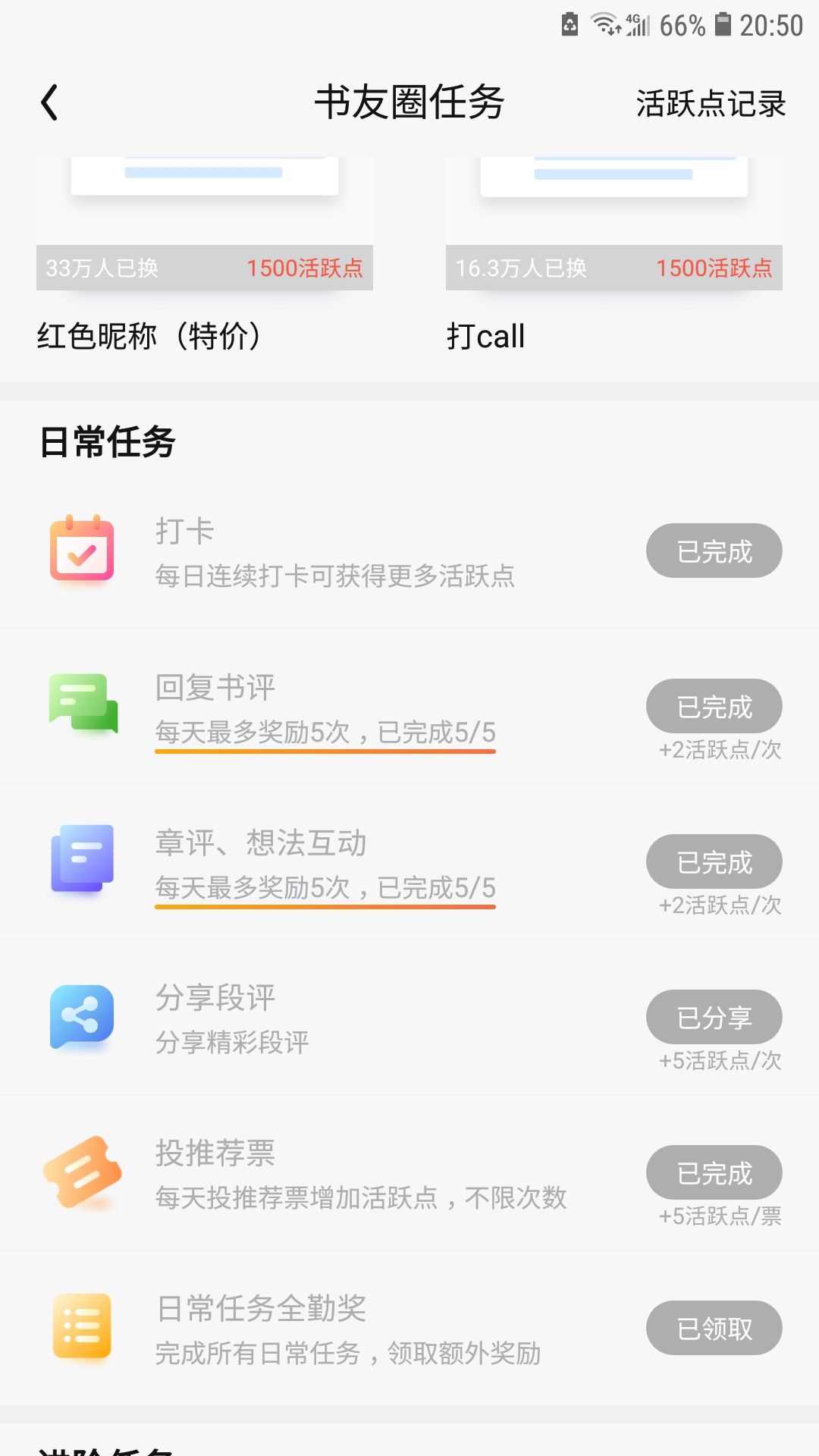
Task: Tap 已完成 button for 投推荐票
Action: click(x=714, y=1172)
